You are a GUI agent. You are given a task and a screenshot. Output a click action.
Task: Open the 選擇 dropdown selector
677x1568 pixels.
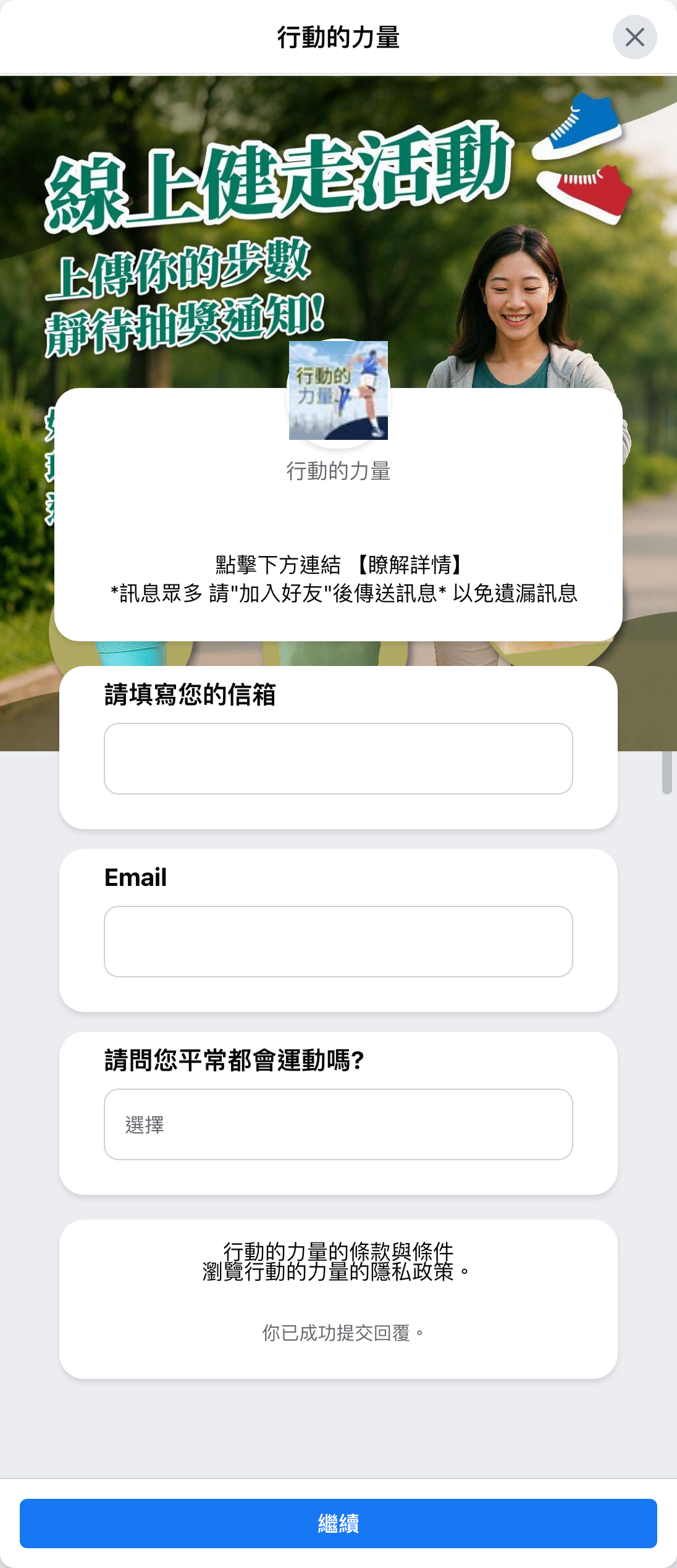point(338,1124)
